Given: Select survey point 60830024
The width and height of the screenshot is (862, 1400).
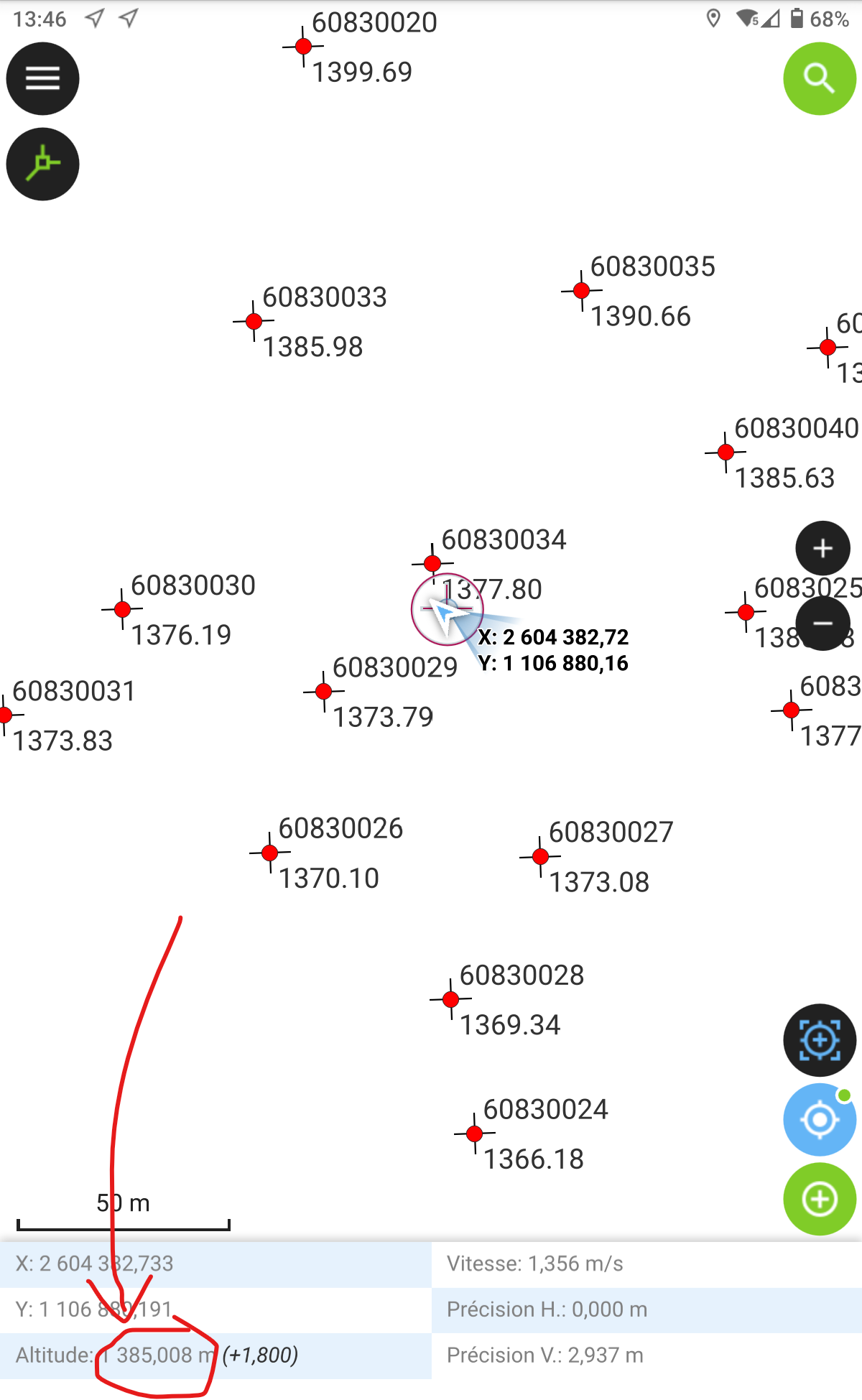Looking at the screenshot, I should tap(474, 1134).
